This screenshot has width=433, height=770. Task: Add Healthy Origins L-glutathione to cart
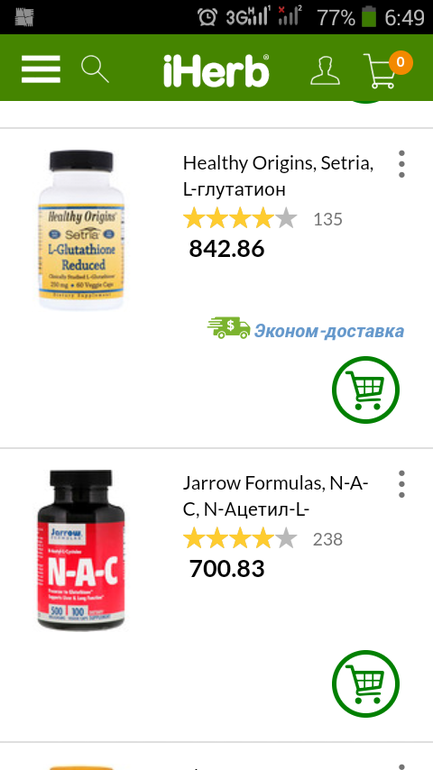[x=366, y=390]
